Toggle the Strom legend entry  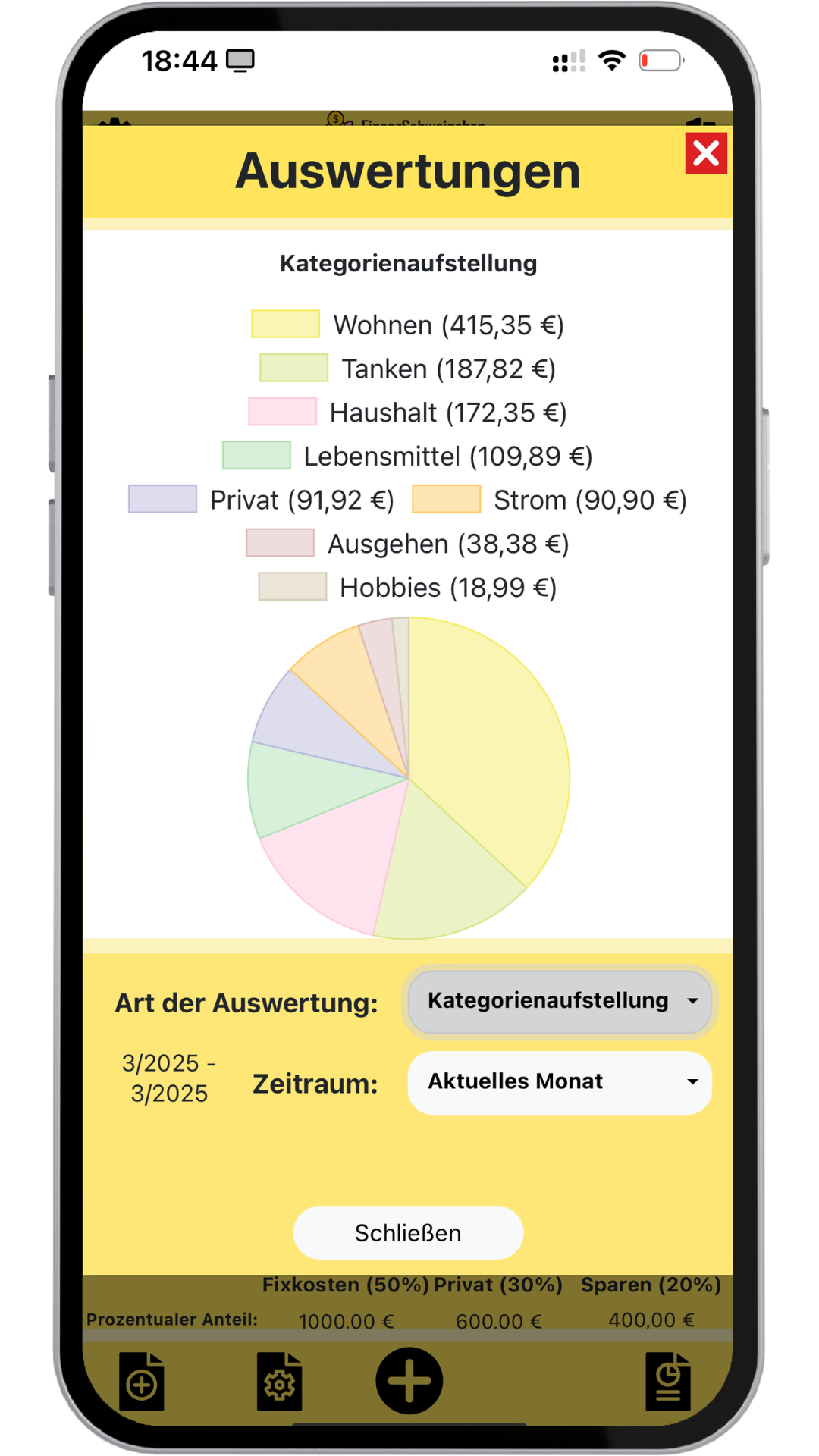tap(550, 500)
